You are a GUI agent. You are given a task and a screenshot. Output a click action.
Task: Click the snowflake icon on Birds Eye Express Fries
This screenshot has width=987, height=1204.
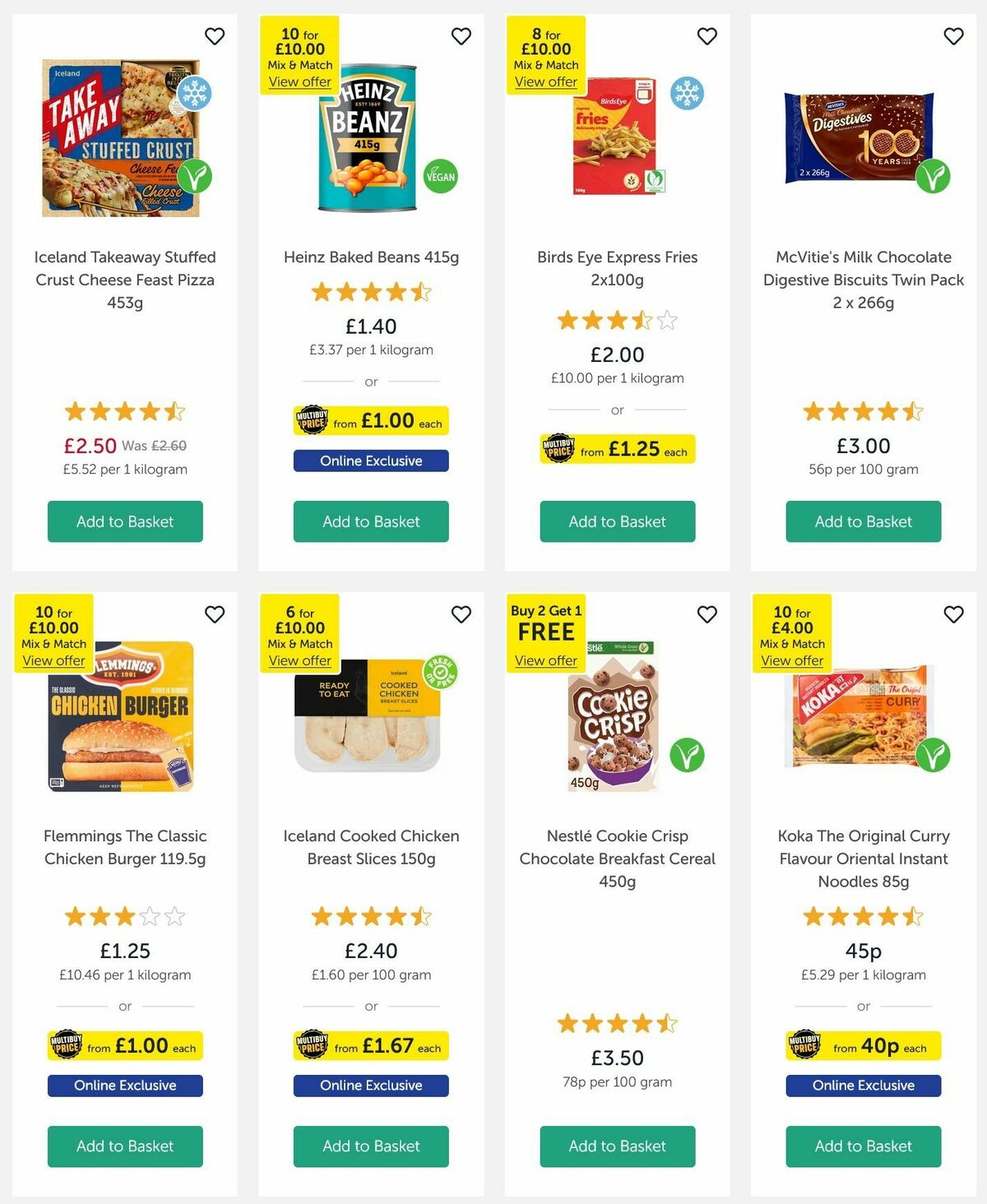687,95
